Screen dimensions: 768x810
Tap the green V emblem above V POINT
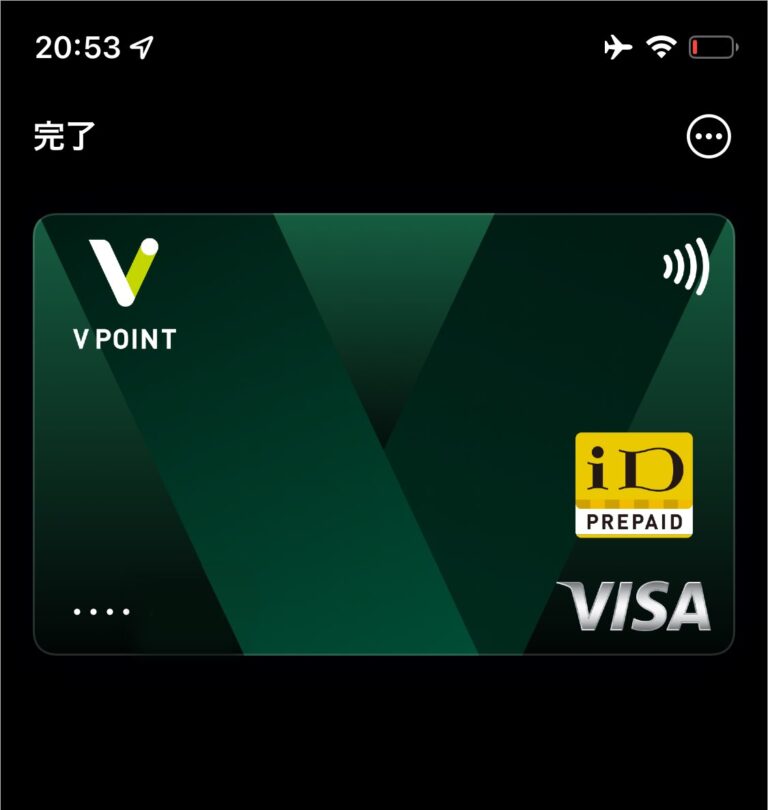coord(123,271)
